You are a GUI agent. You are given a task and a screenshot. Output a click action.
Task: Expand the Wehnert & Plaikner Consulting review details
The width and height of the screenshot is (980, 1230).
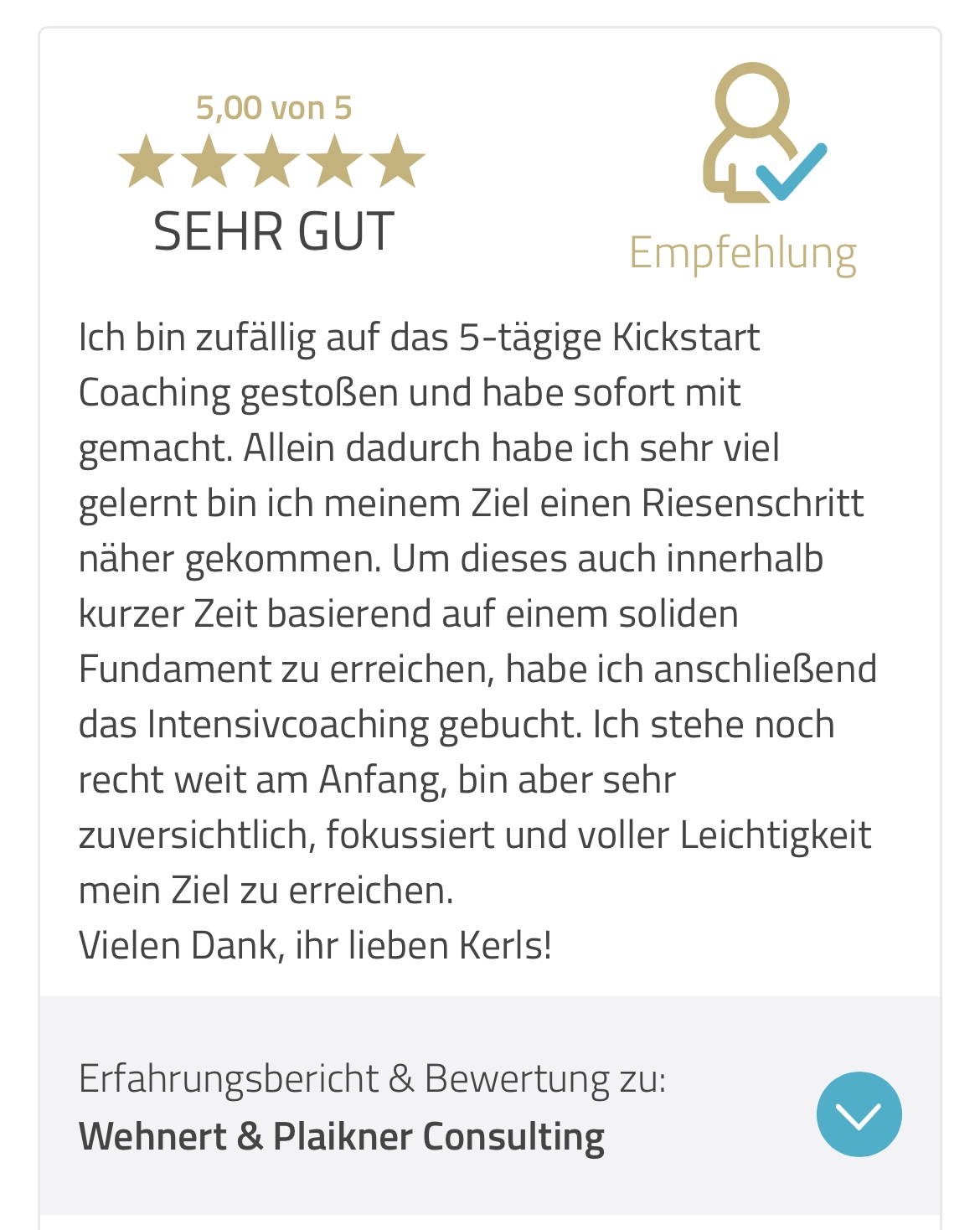859,1114
